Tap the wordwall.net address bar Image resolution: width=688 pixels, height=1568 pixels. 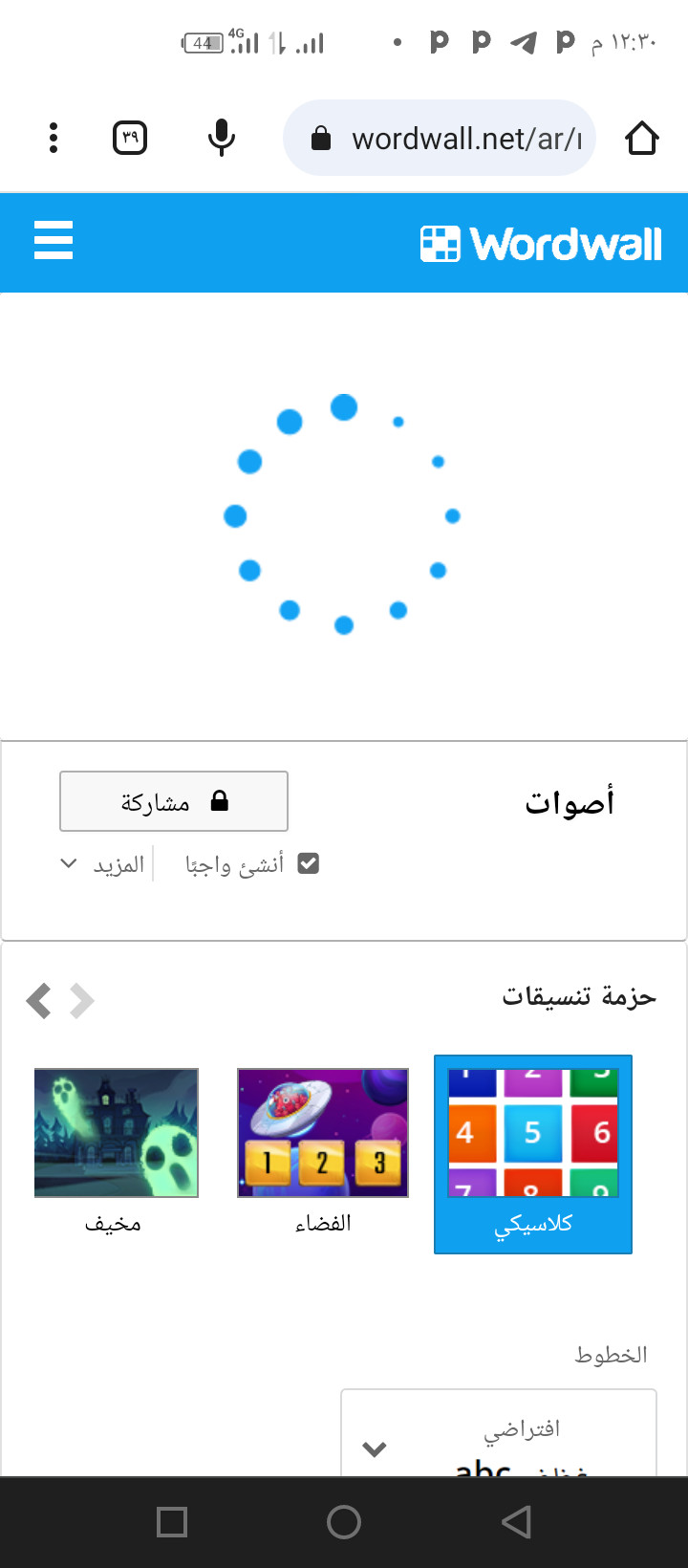point(440,139)
